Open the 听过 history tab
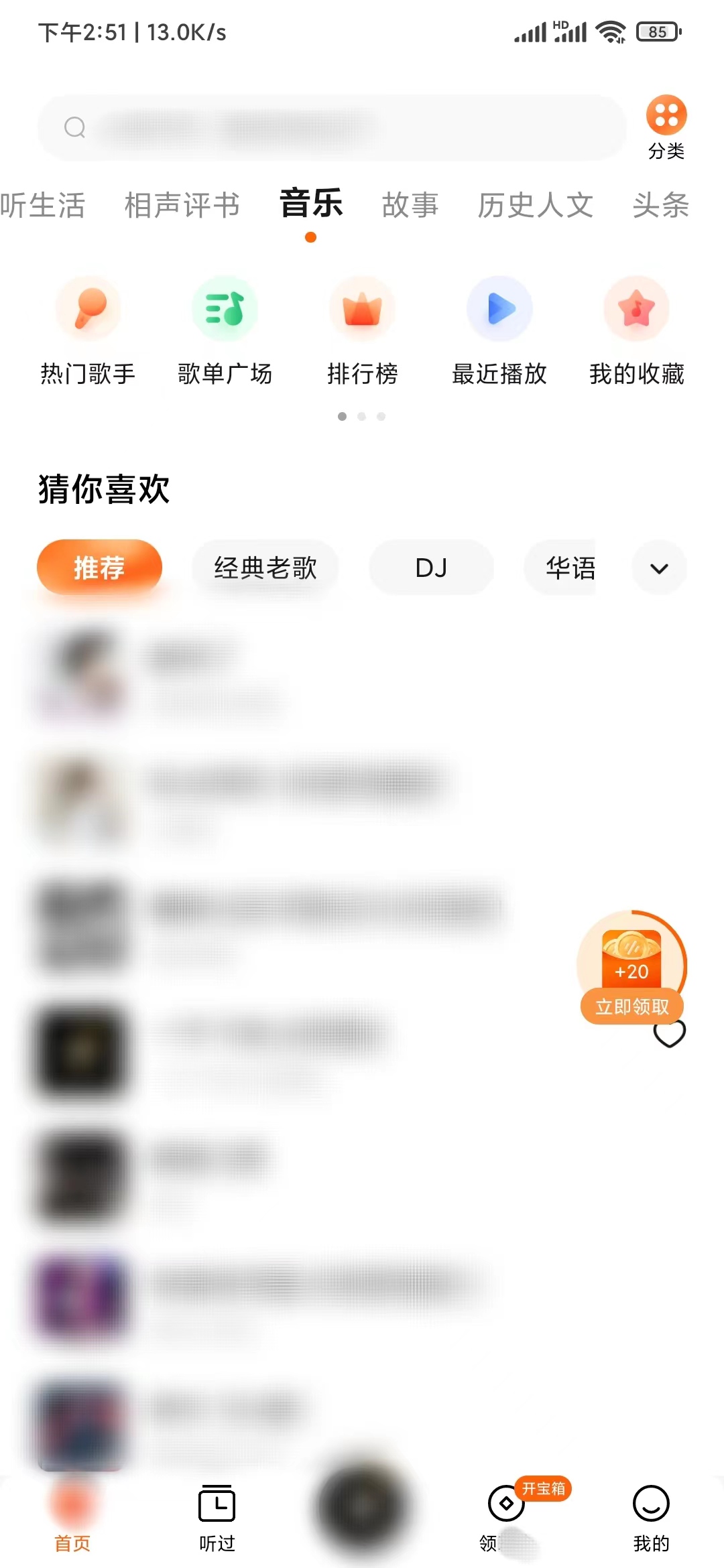 (x=217, y=1521)
